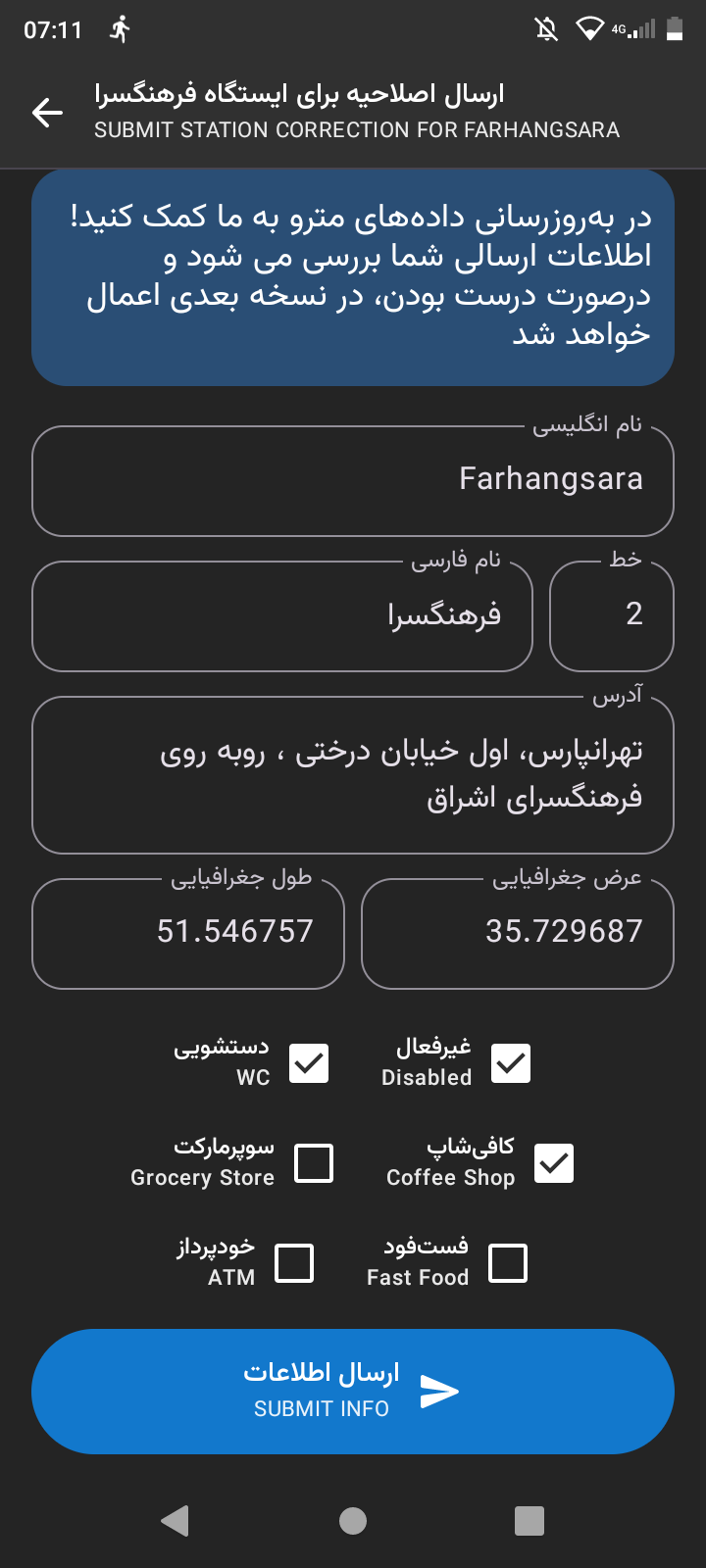Tap the Submit Info button

pyautogui.click(x=353, y=1392)
